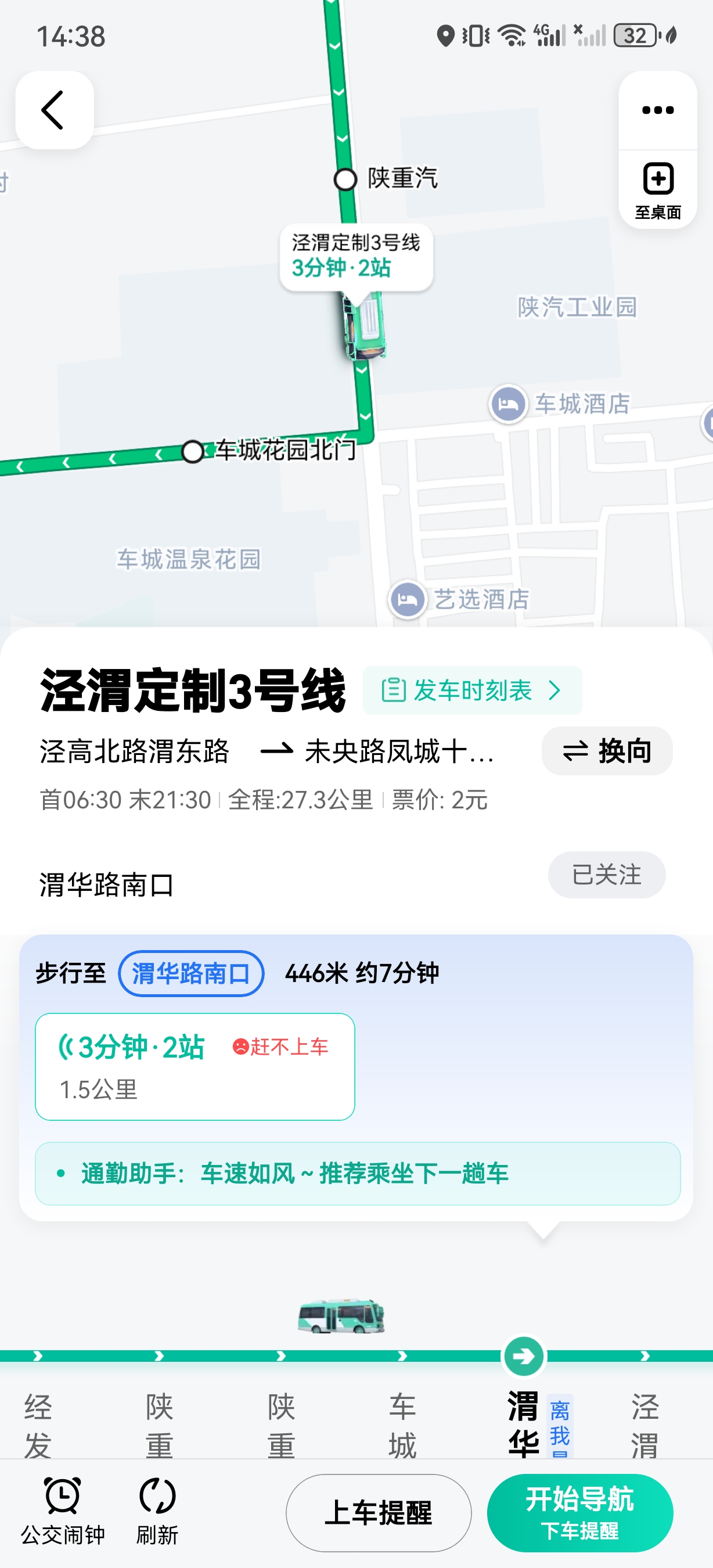Toggle the 已关注 follow button
This screenshot has height=1568, width=713.
(x=606, y=875)
